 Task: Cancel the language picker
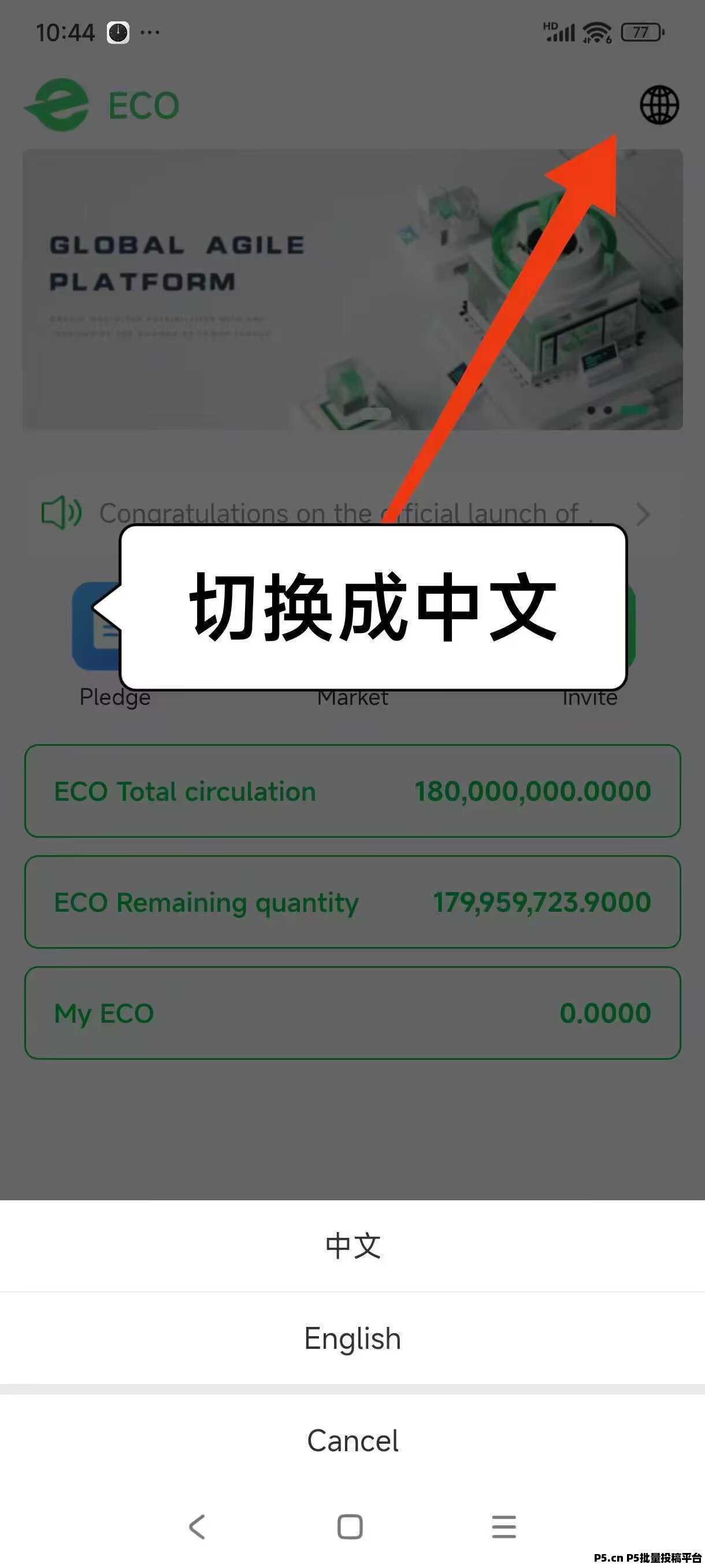352,1441
